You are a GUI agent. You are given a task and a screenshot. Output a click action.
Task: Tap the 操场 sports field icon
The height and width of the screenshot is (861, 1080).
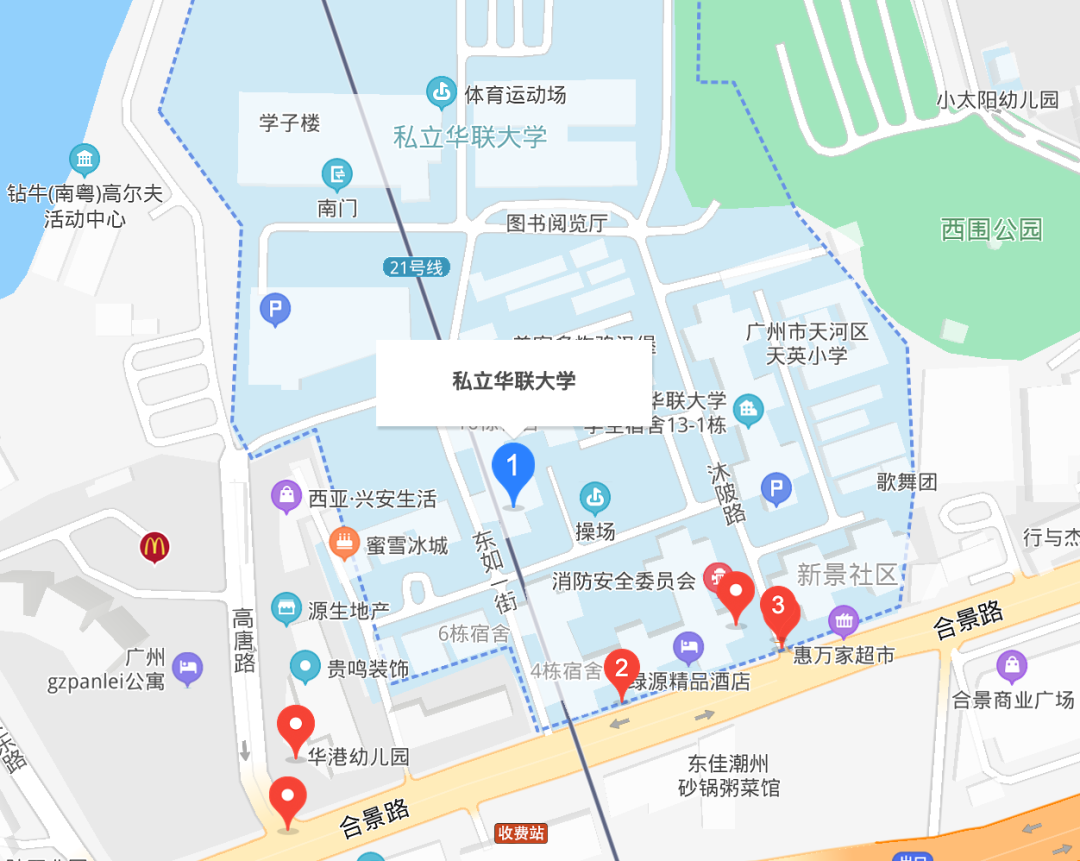[x=595, y=497]
